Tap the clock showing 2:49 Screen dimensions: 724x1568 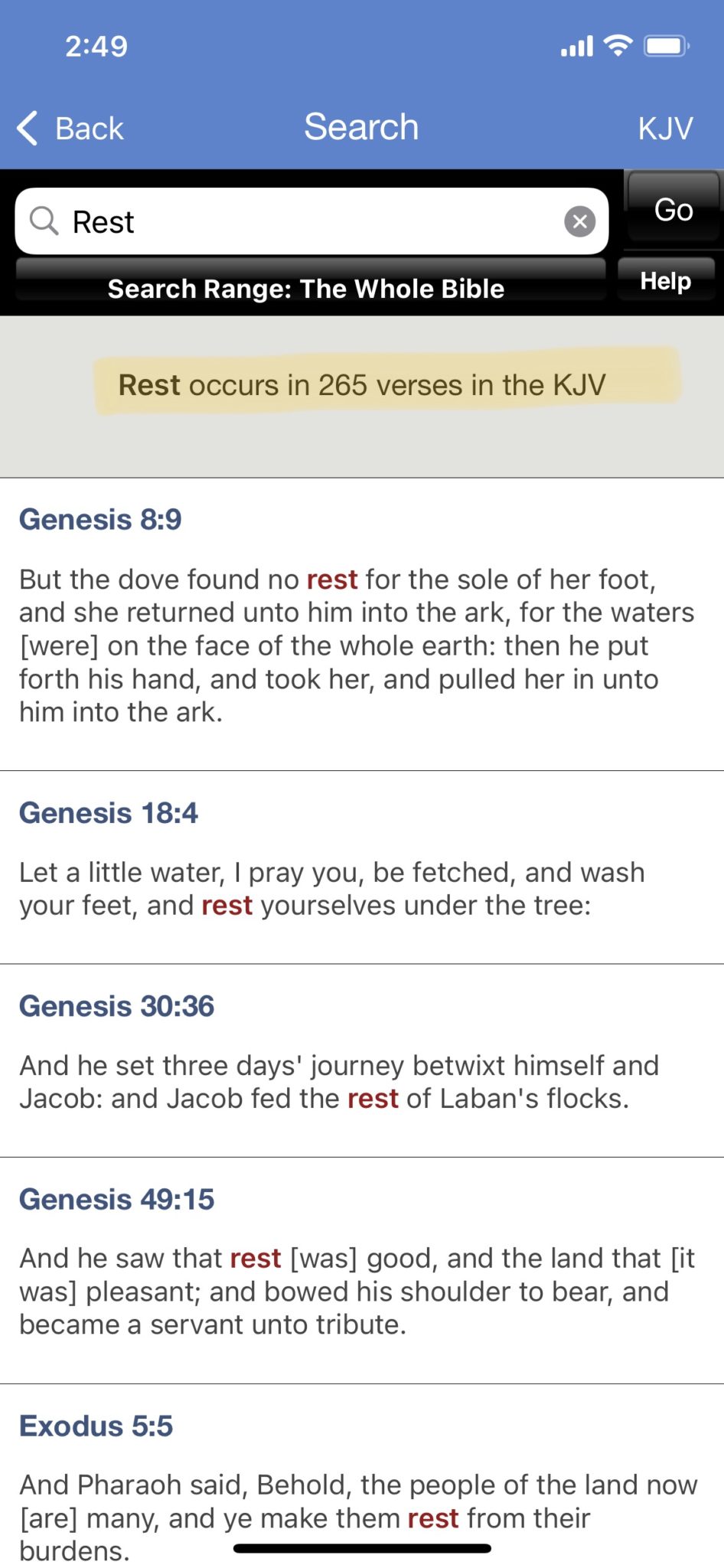tap(95, 46)
